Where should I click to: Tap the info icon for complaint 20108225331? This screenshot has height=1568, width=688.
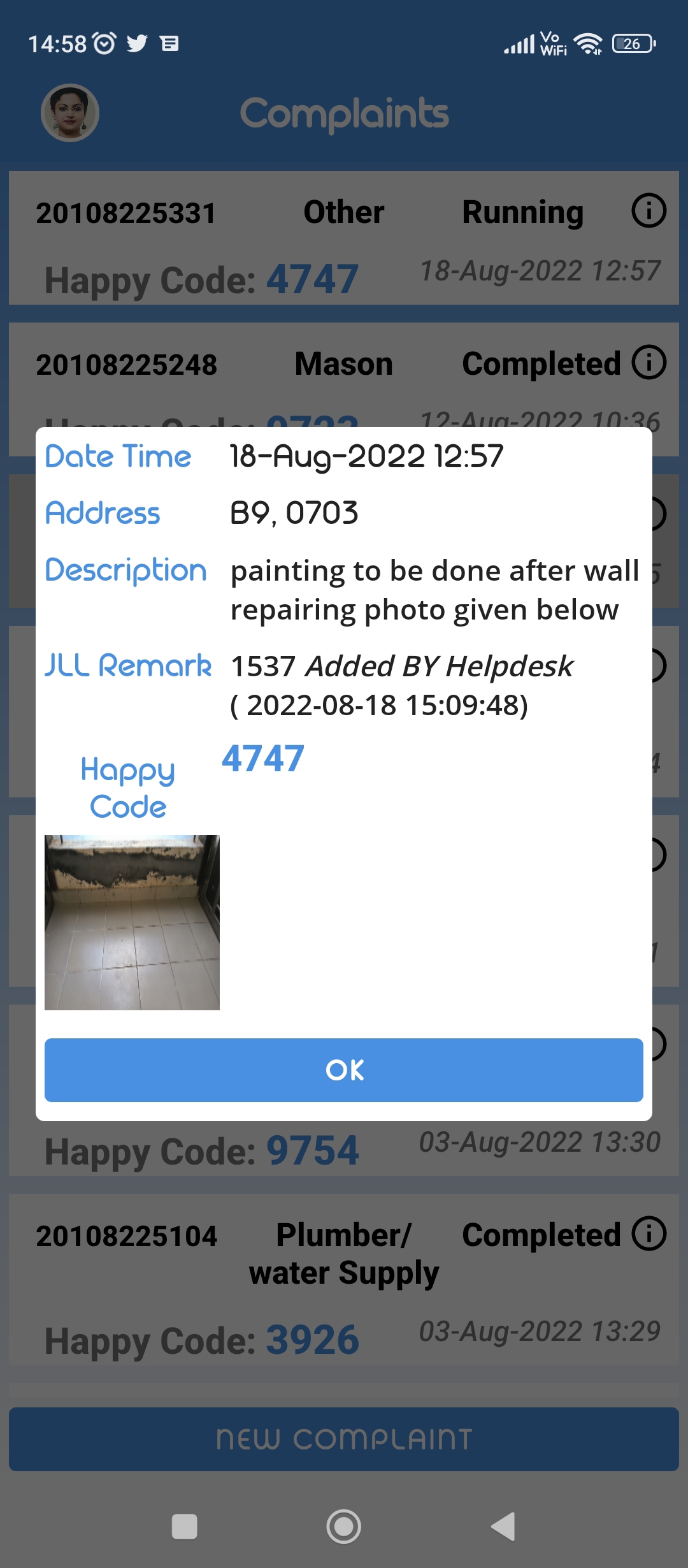click(649, 211)
